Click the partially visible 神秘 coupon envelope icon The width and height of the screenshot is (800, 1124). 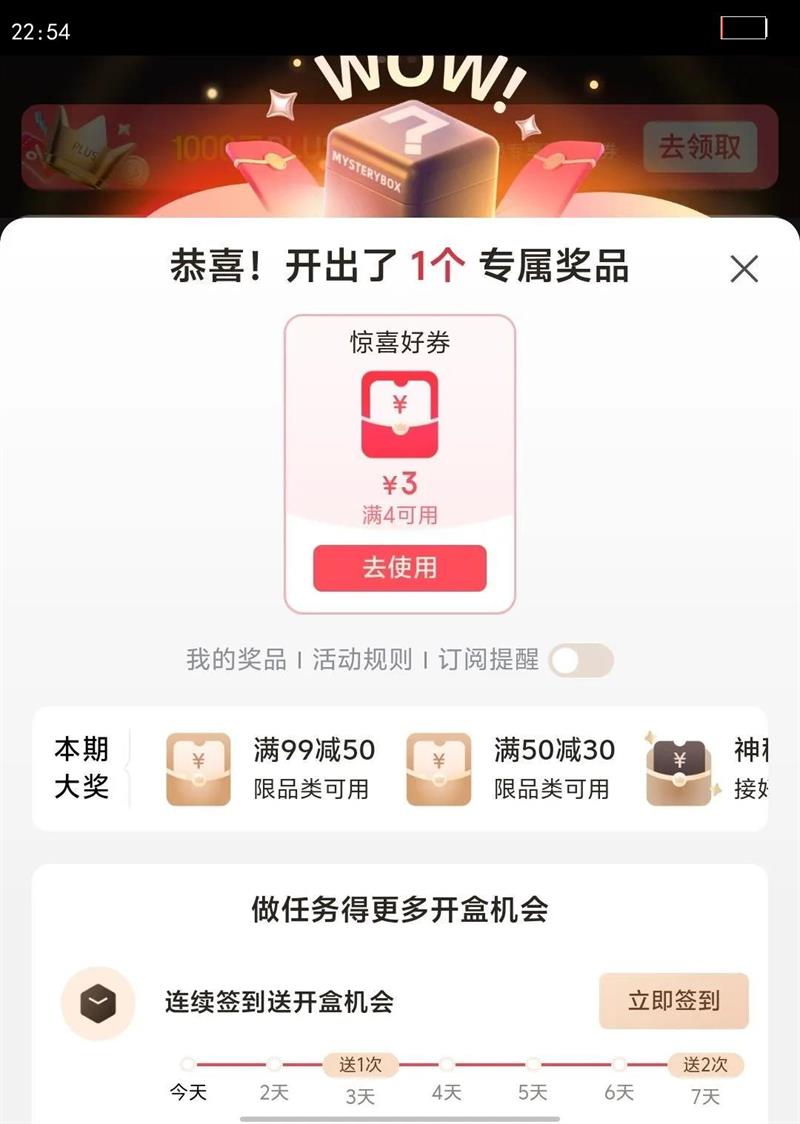pos(679,766)
